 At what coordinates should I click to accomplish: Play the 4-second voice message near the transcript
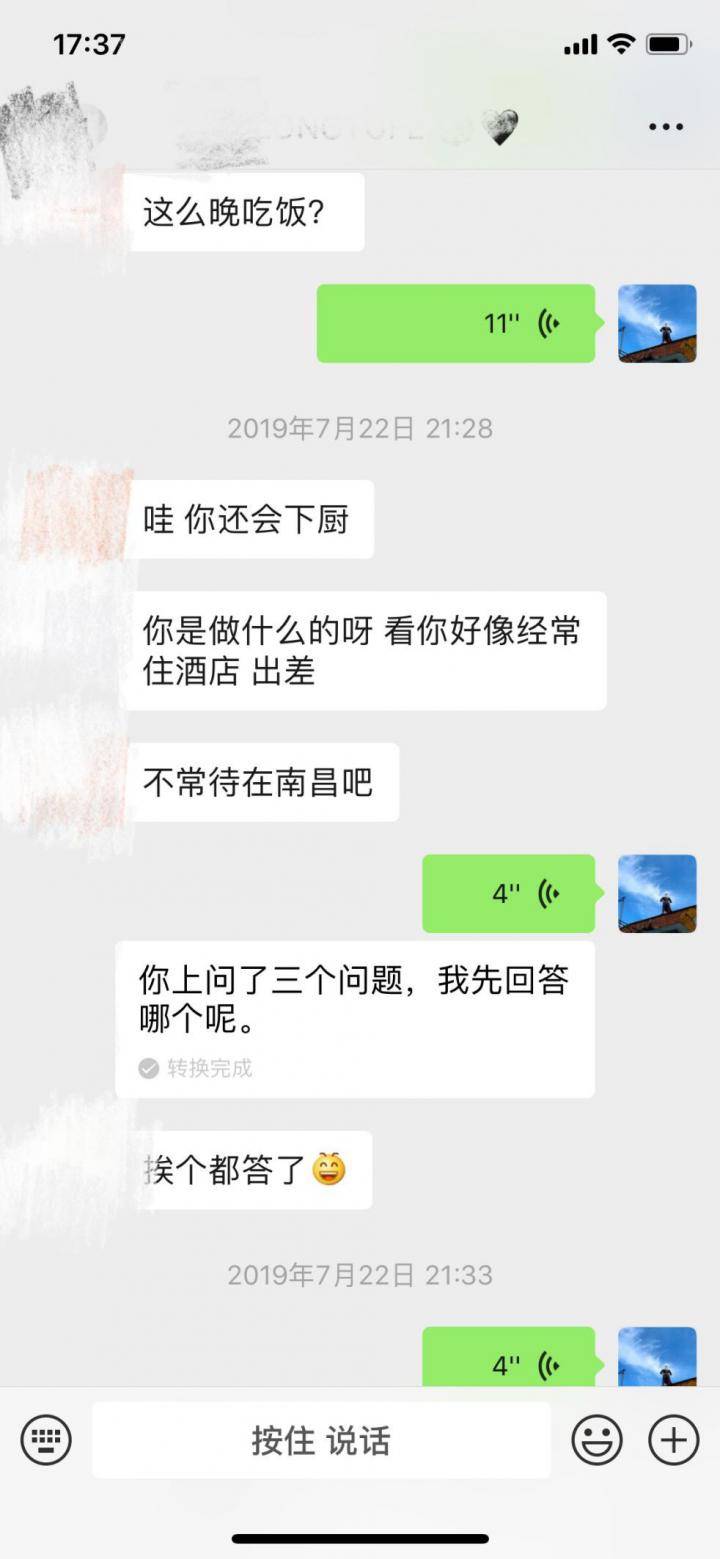point(508,893)
